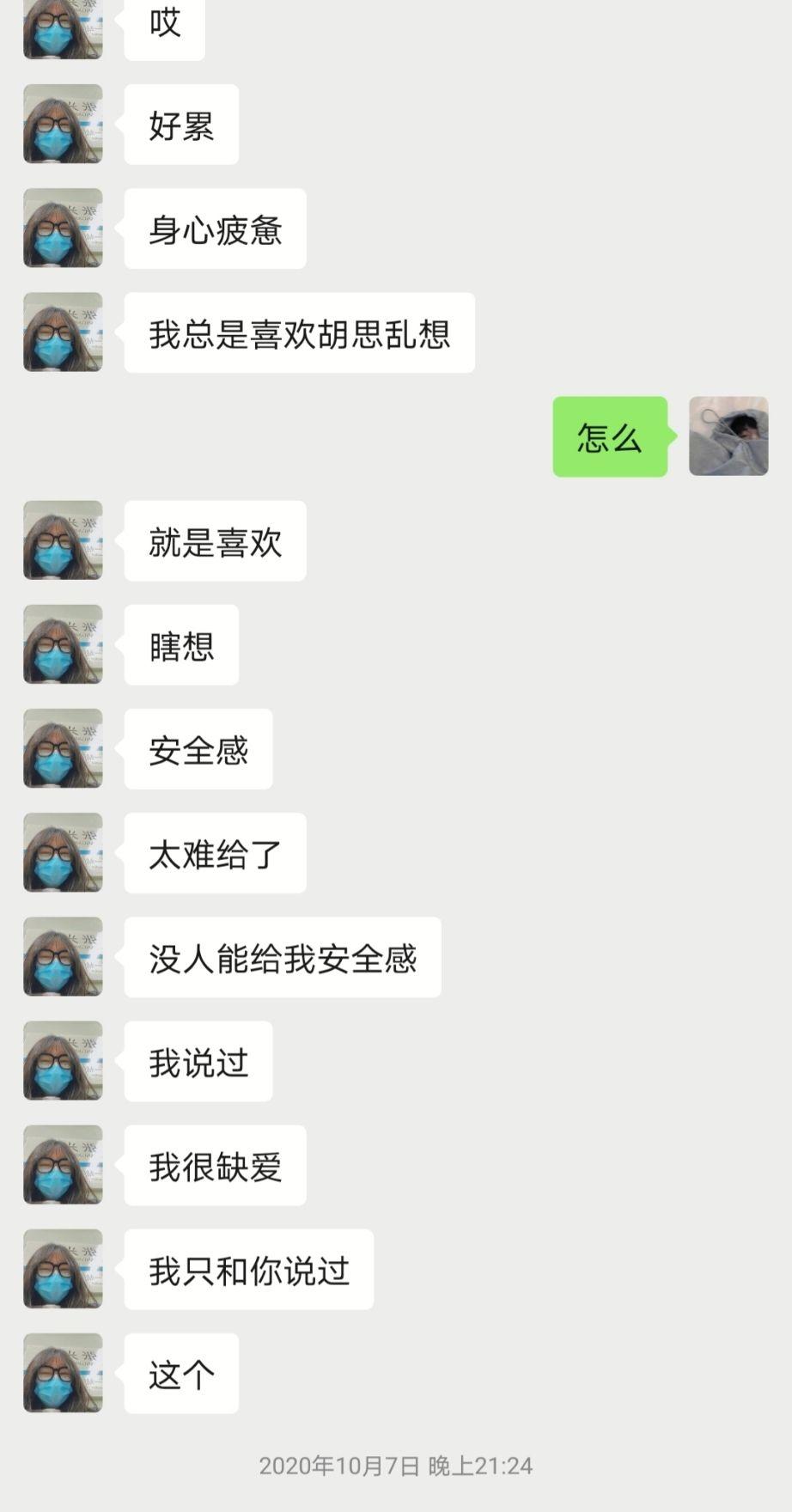Open the avatar beside "我只和你说过"
This screenshot has width=792, height=1512.
click(x=62, y=1270)
